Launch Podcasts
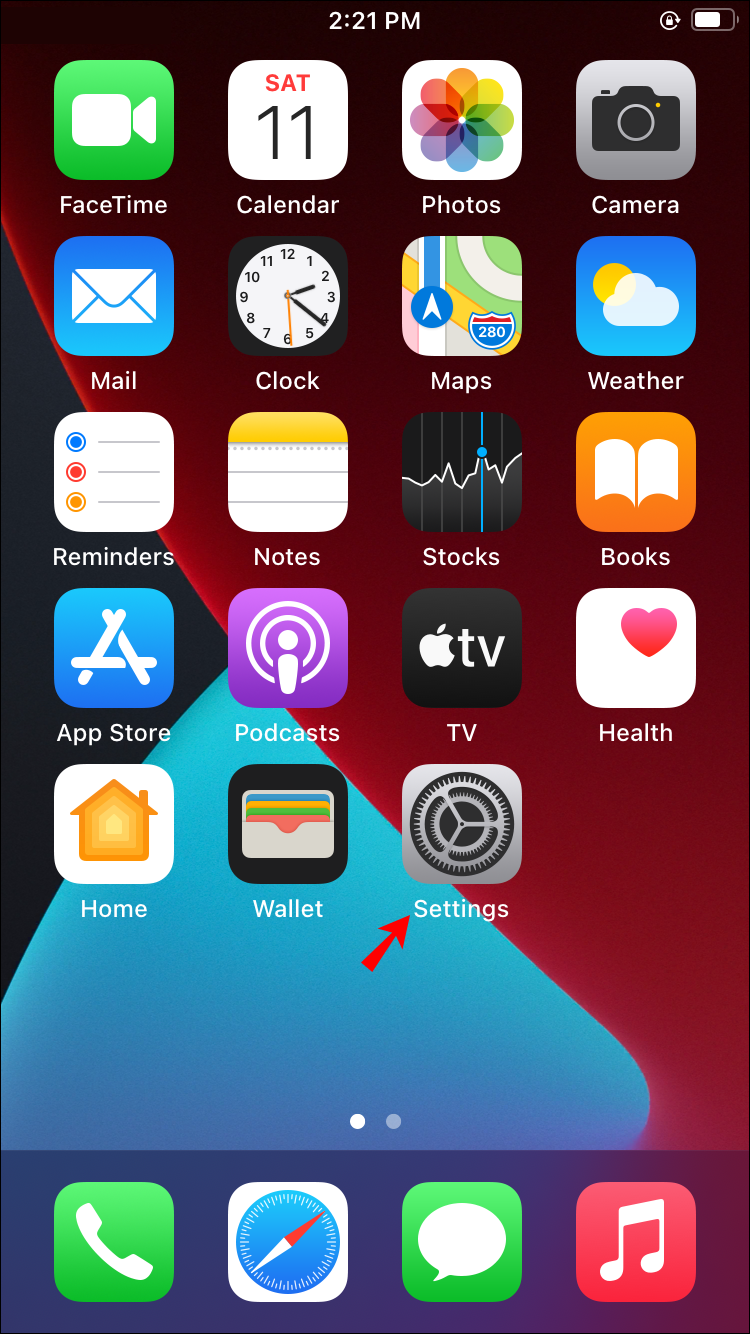The image size is (750, 1334). [x=288, y=648]
